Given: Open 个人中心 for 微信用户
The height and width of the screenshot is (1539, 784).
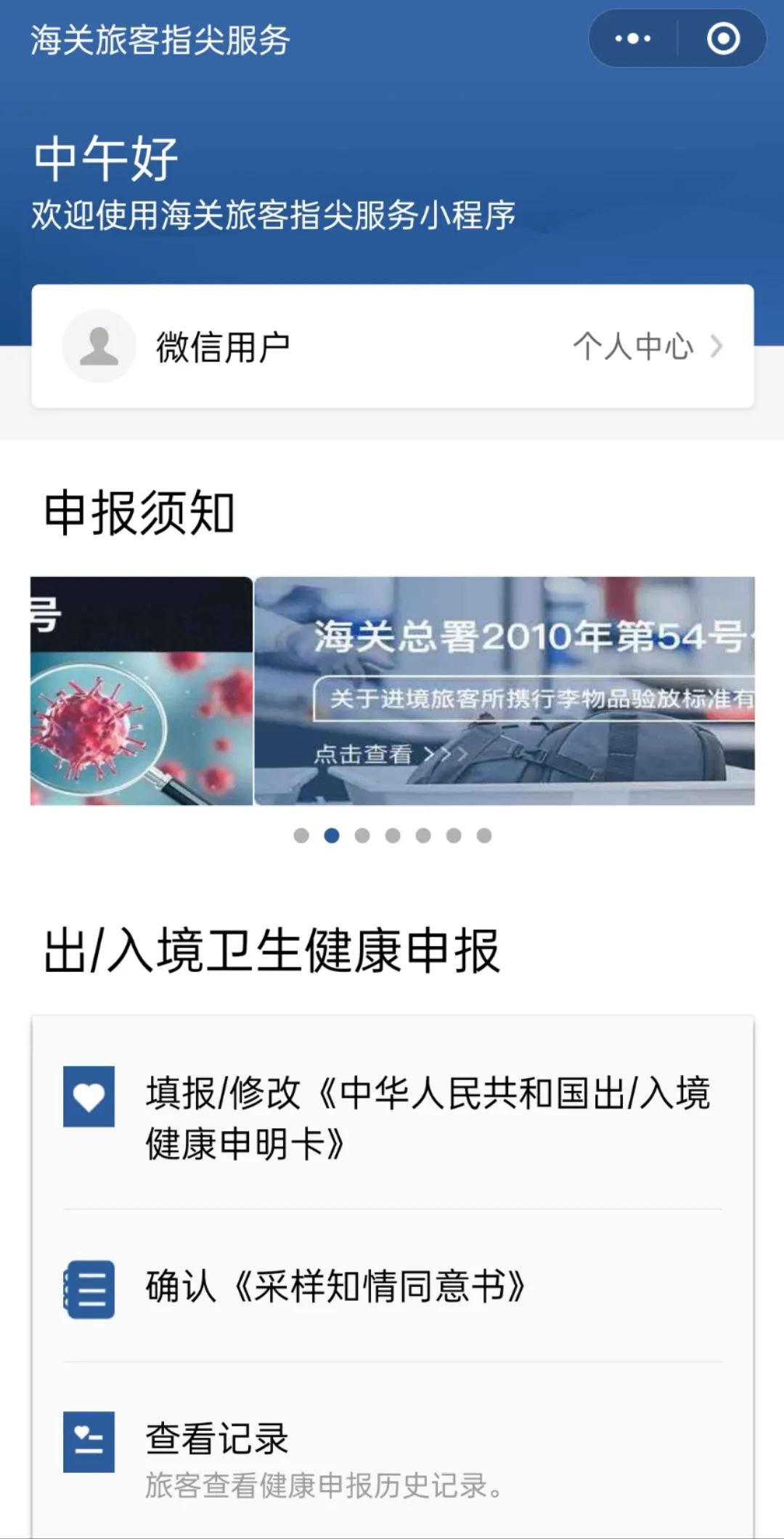Looking at the screenshot, I should 646,346.
